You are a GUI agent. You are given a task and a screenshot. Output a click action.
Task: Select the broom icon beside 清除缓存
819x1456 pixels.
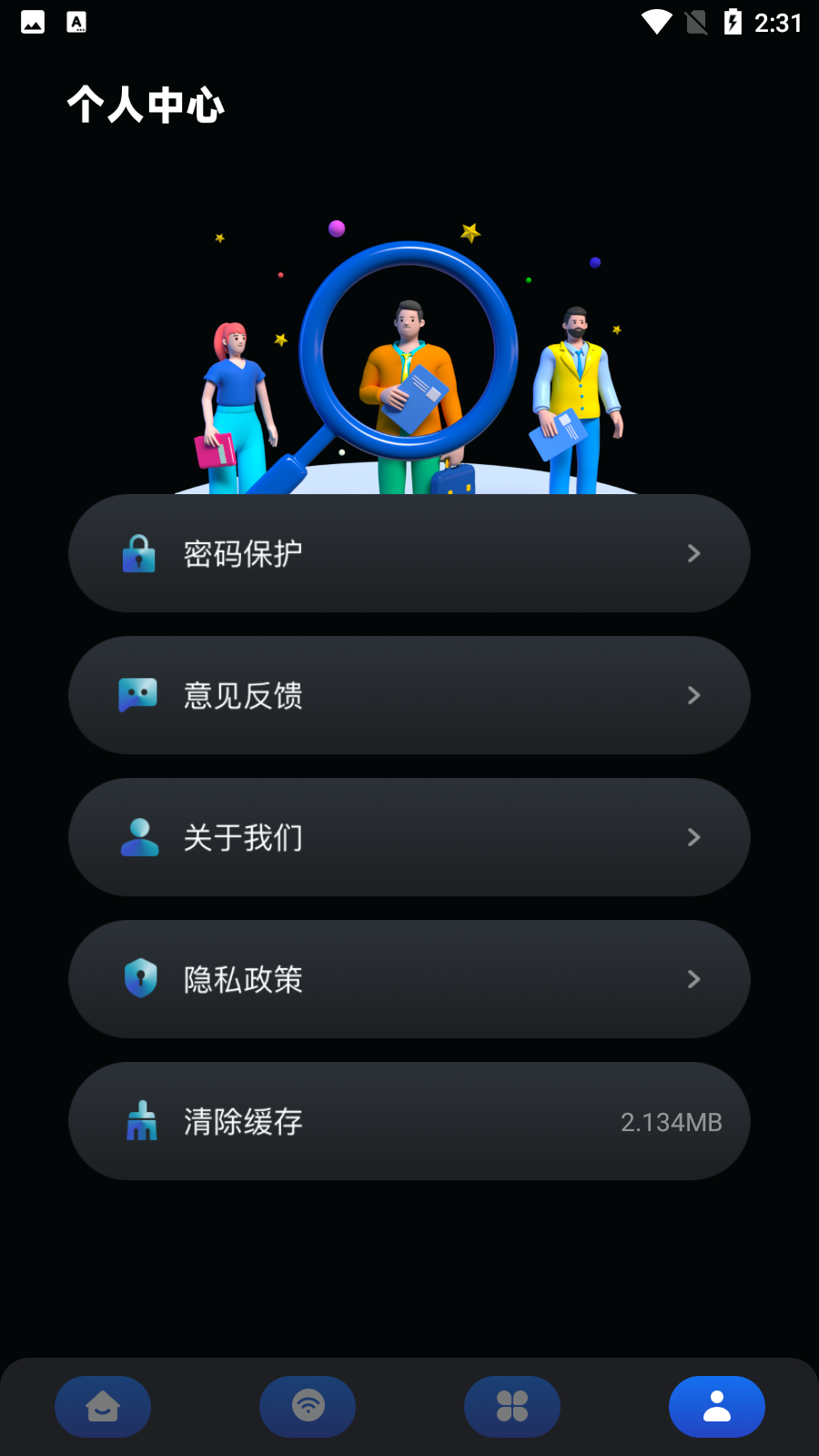(x=142, y=1121)
